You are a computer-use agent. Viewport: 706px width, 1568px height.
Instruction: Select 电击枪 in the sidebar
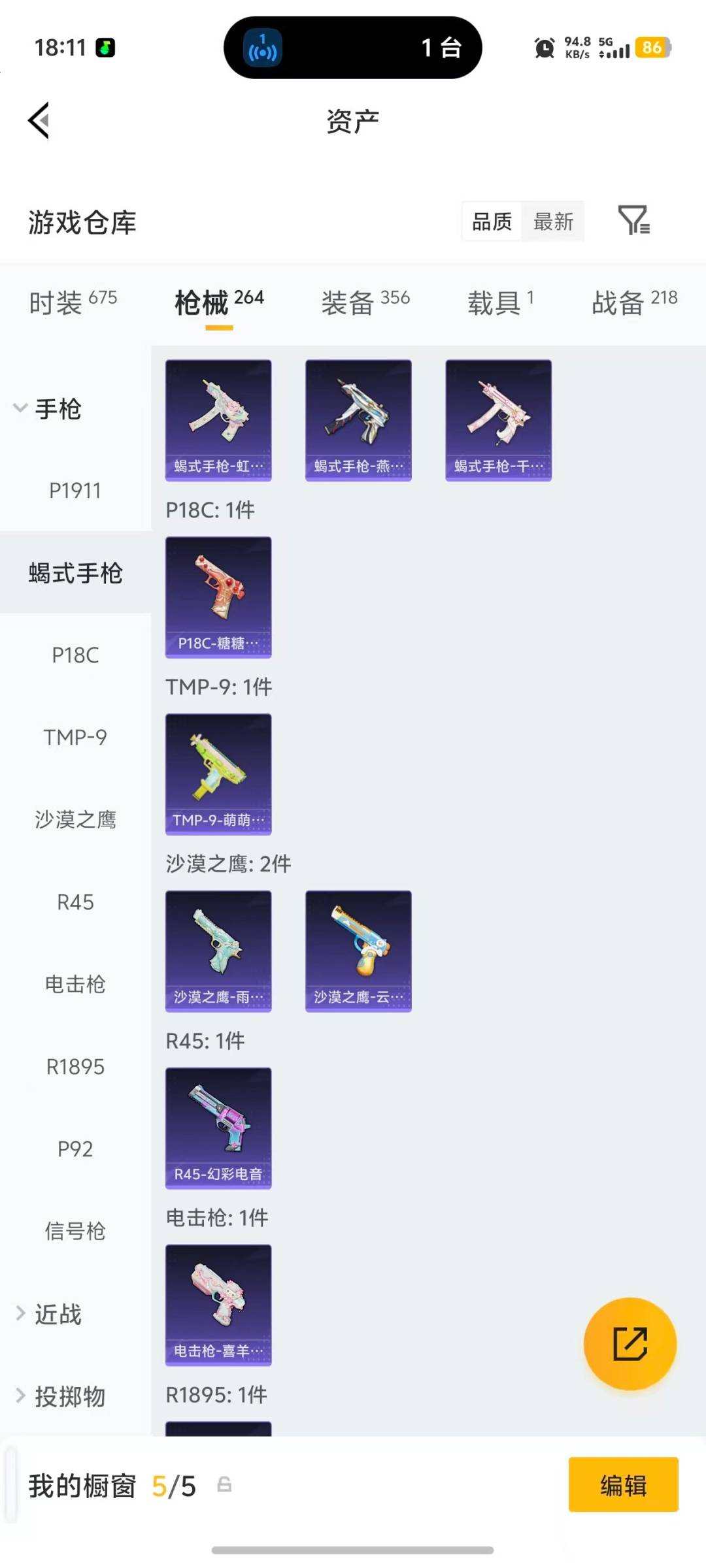click(x=76, y=984)
